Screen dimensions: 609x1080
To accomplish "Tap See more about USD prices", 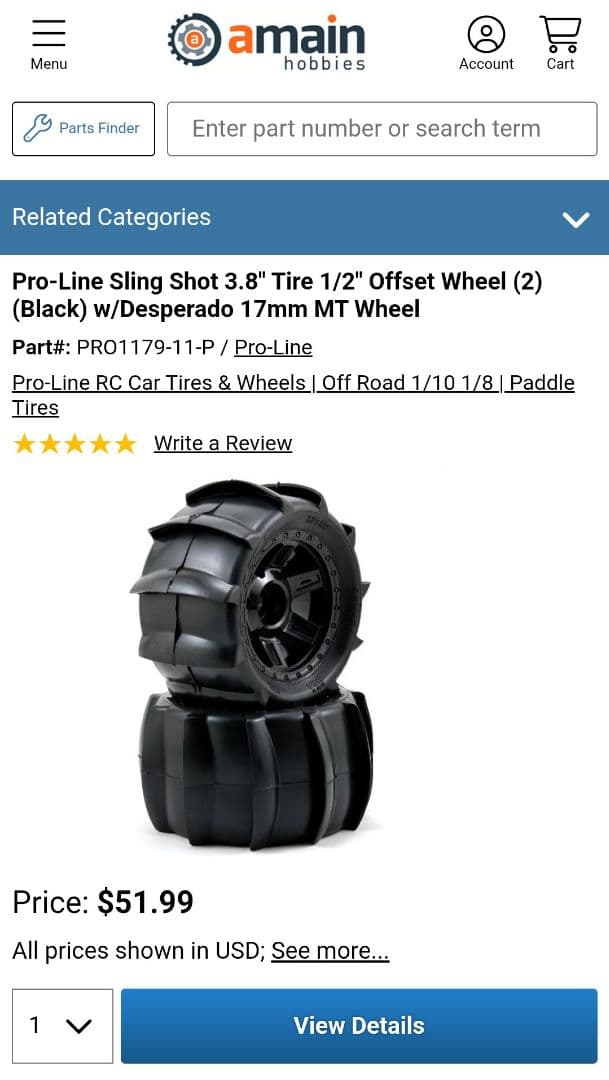I will (x=329, y=951).
